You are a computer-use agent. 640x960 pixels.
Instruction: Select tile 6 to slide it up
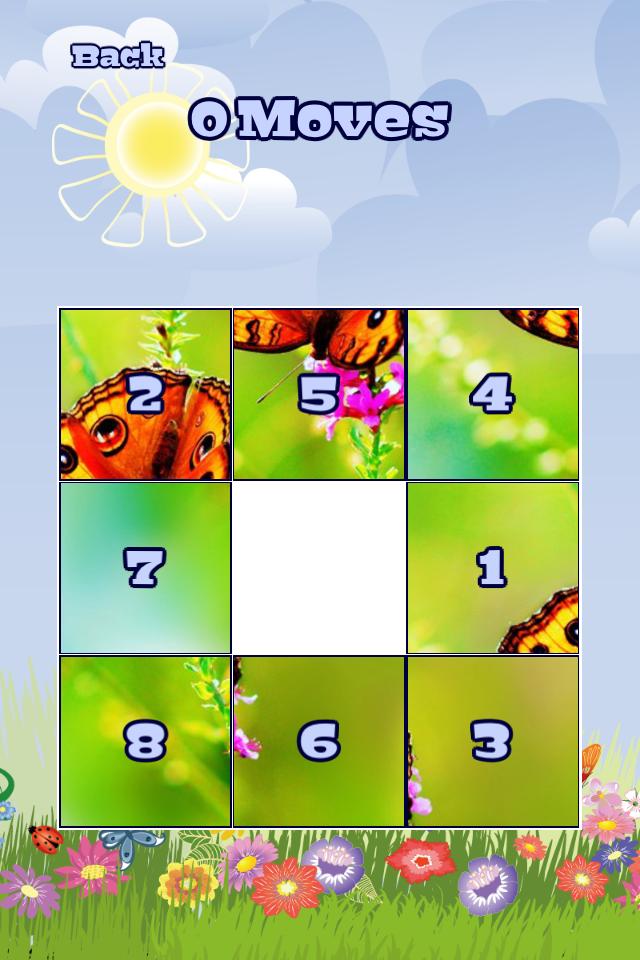click(x=319, y=741)
